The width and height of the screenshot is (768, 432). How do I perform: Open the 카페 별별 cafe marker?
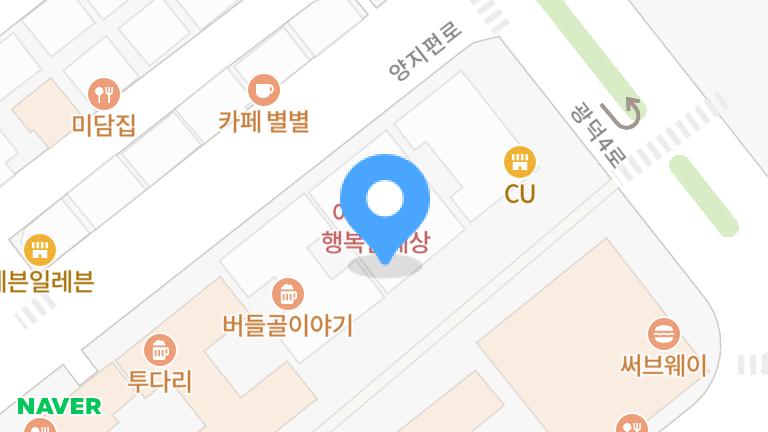[264, 91]
